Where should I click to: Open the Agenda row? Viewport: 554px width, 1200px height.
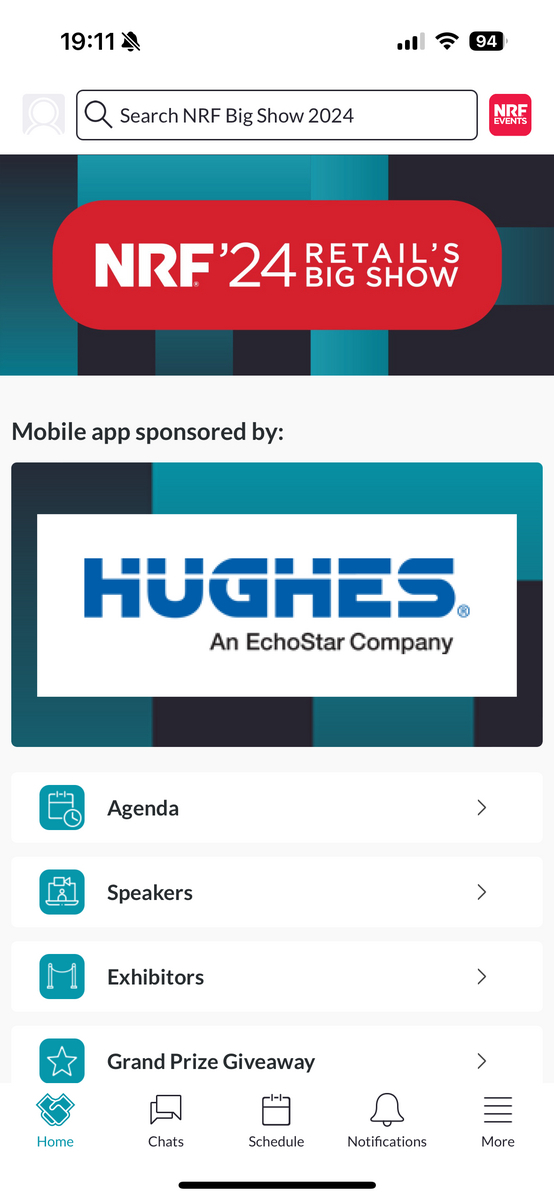click(277, 807)
